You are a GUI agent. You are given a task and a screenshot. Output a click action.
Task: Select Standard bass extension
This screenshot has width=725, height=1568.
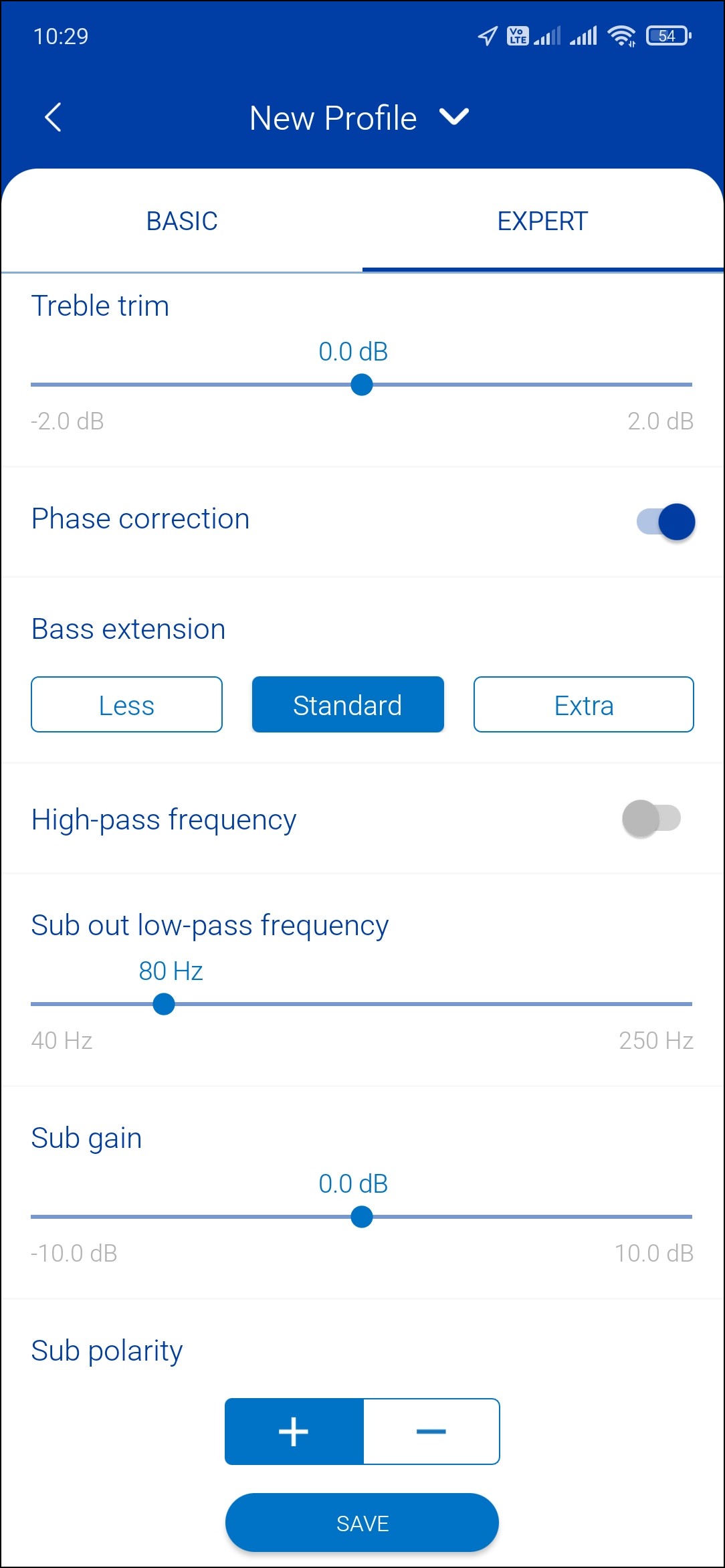[348, 705]
